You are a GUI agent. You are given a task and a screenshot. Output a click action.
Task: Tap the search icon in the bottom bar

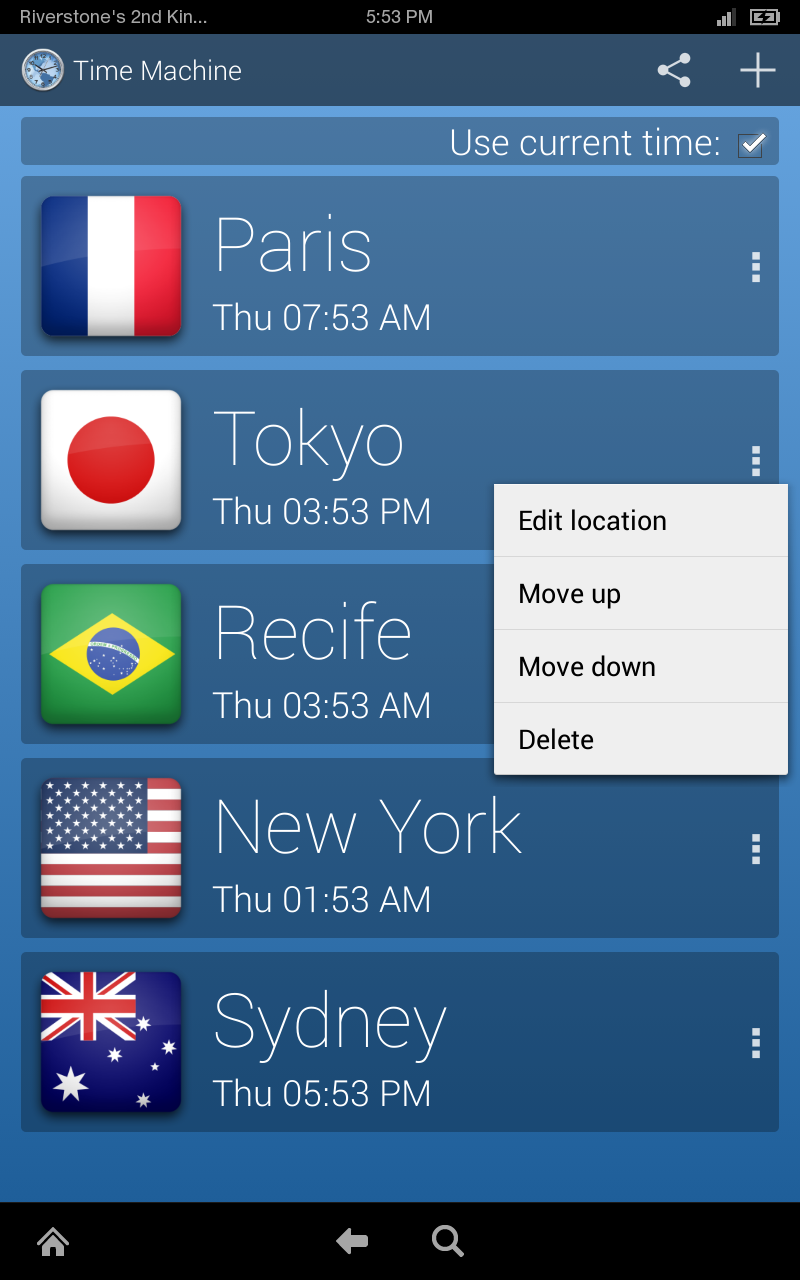point(447,1241)
